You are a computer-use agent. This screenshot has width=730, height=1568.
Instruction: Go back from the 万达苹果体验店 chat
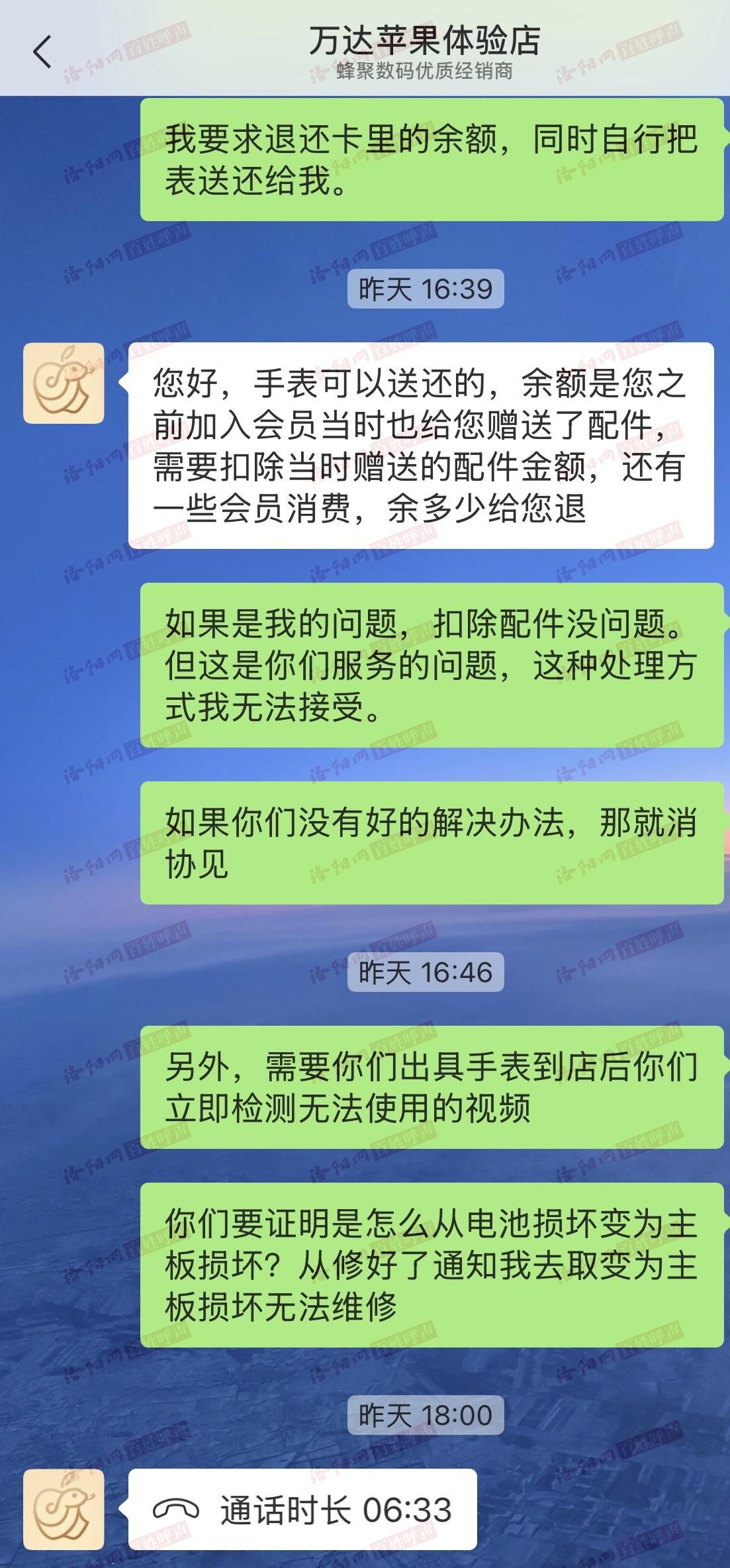[x=42, y=52]
